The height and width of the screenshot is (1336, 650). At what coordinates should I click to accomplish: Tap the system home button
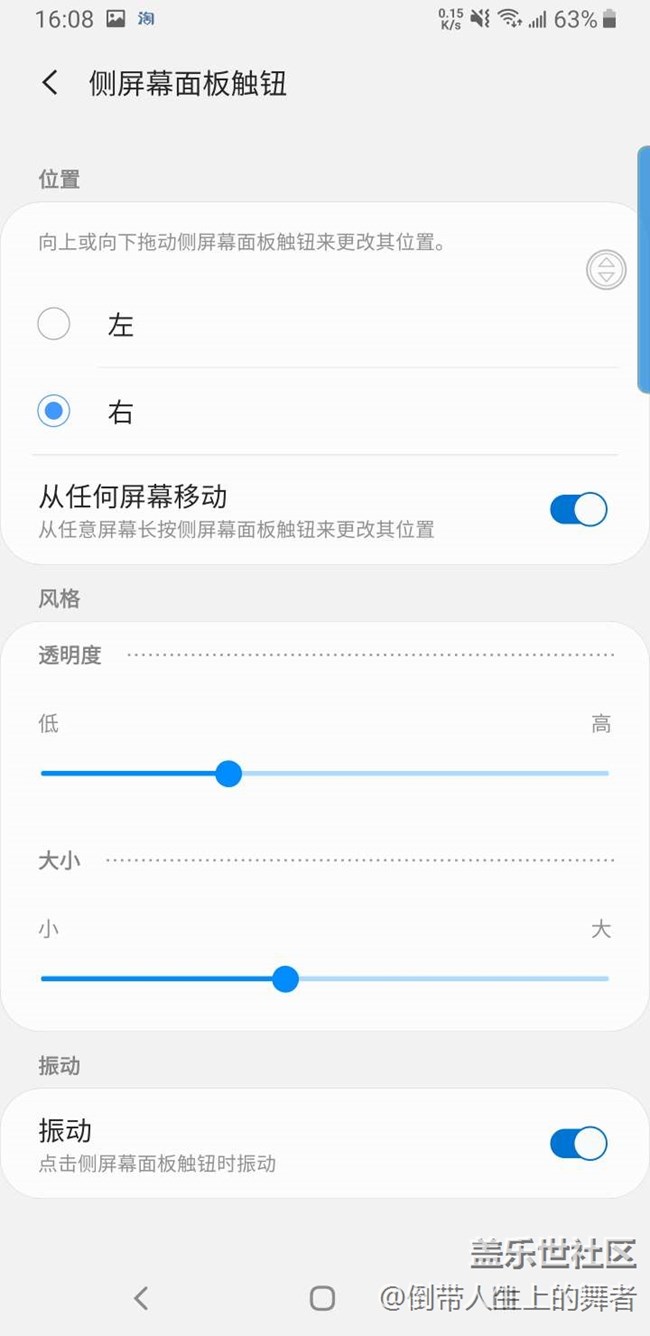click(x=322, y=1298)
